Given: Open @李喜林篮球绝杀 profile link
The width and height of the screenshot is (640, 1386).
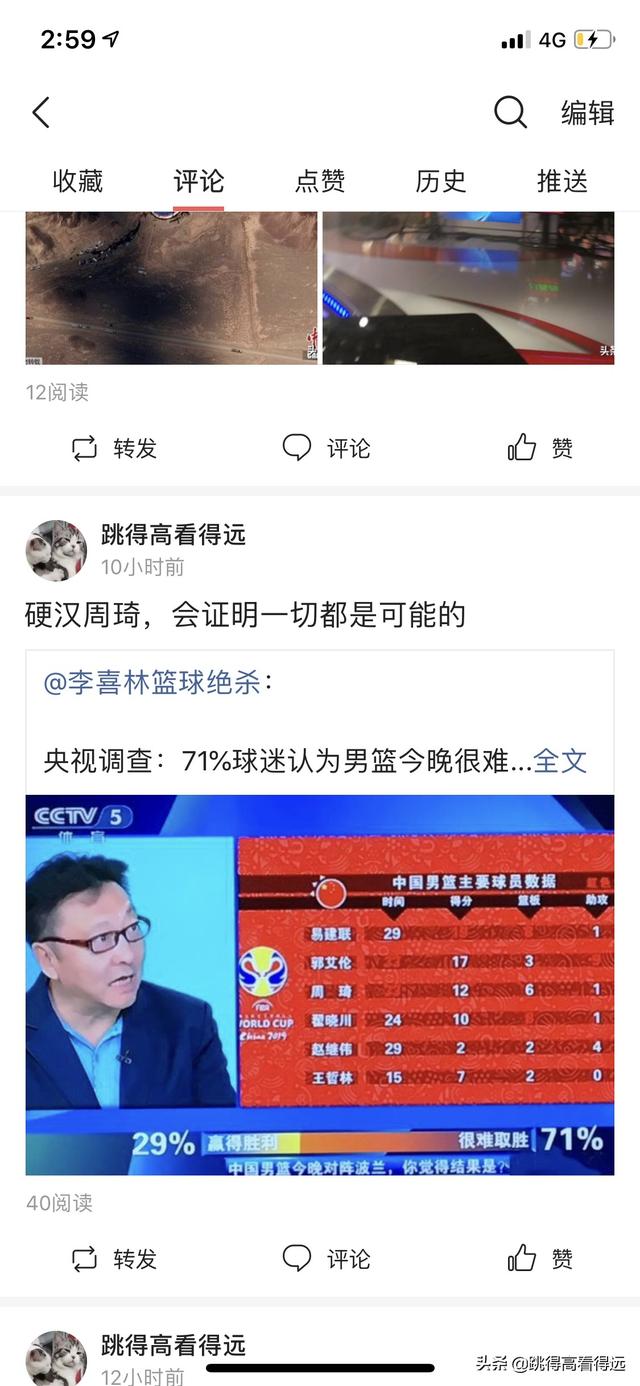Looking at the screenshot, I should [152, 683].
